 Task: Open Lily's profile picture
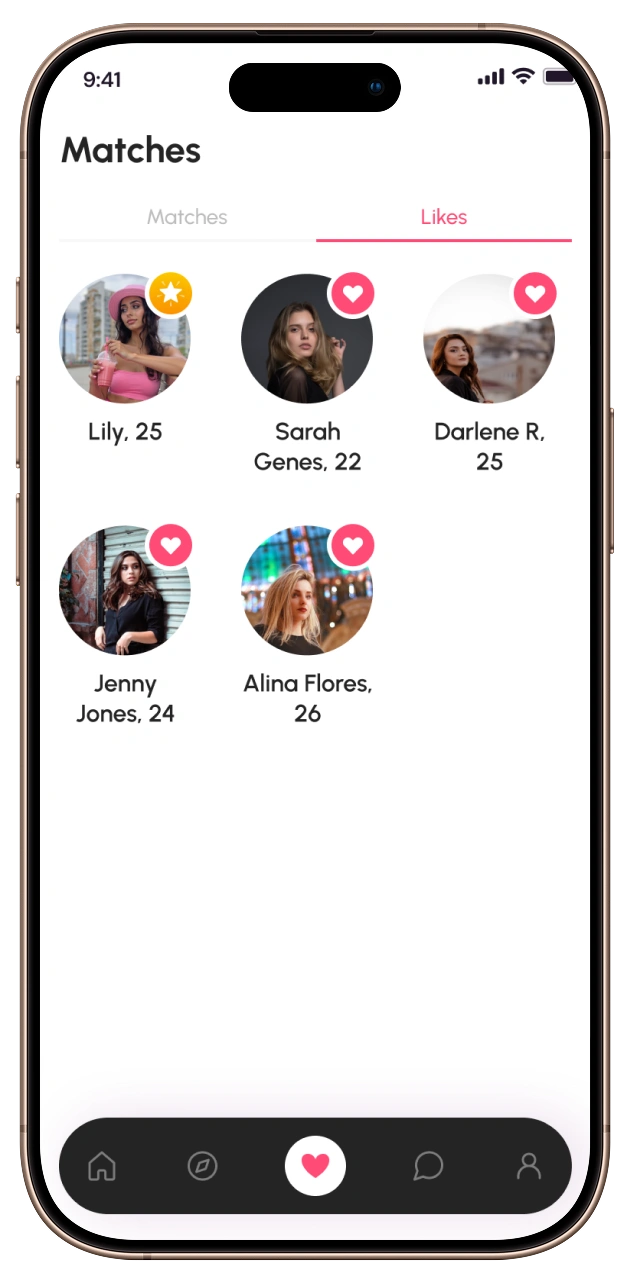click(124, 339)
